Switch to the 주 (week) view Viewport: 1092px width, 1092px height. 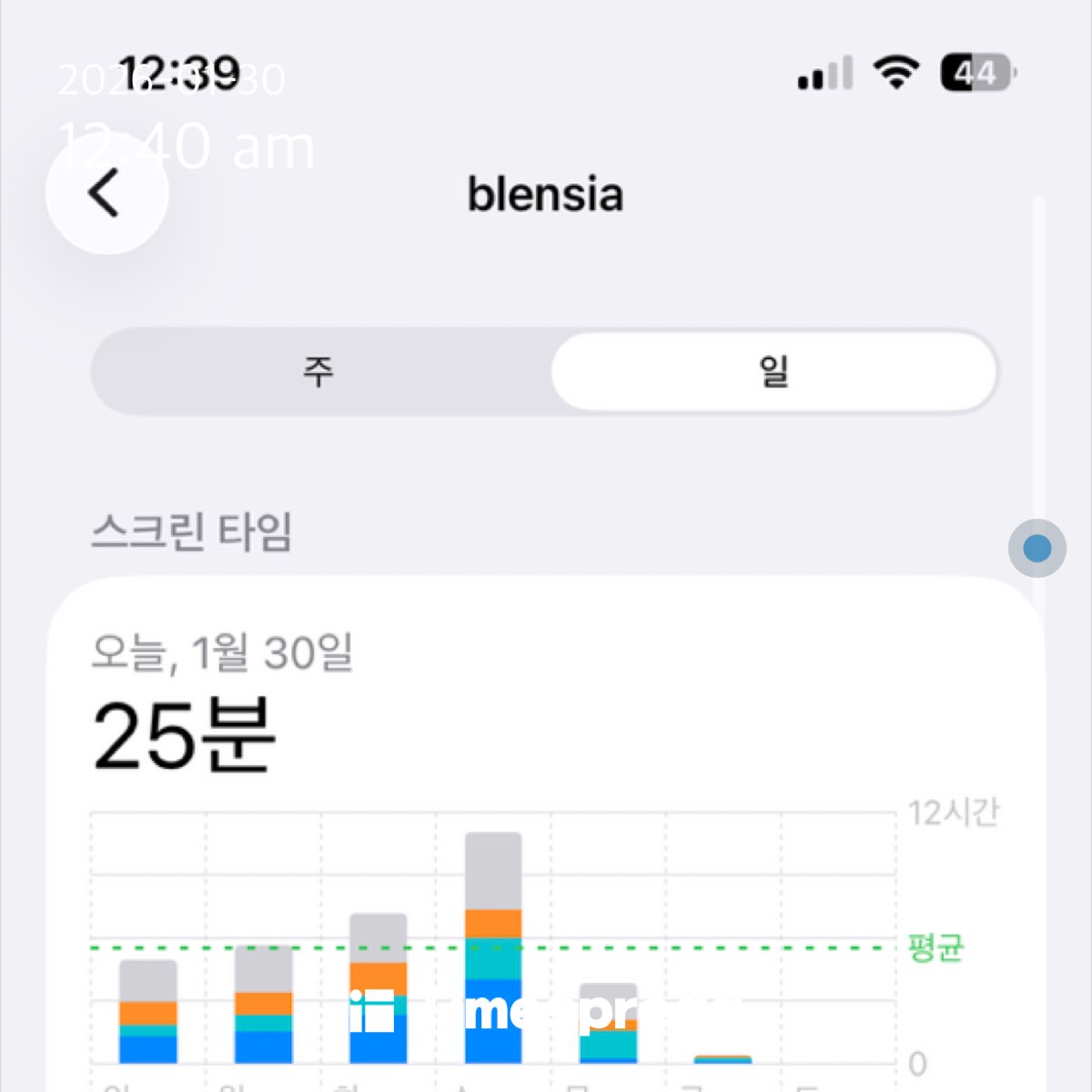coord(319,371)
